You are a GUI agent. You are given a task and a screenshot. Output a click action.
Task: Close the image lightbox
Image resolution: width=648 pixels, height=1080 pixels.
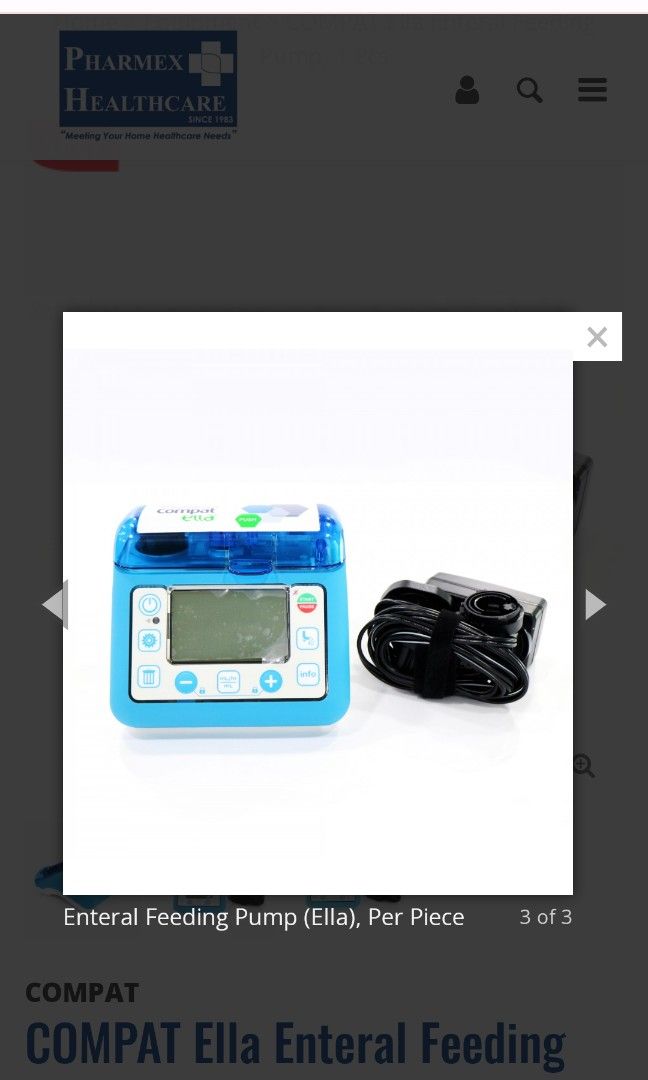(x=597, y=337)
